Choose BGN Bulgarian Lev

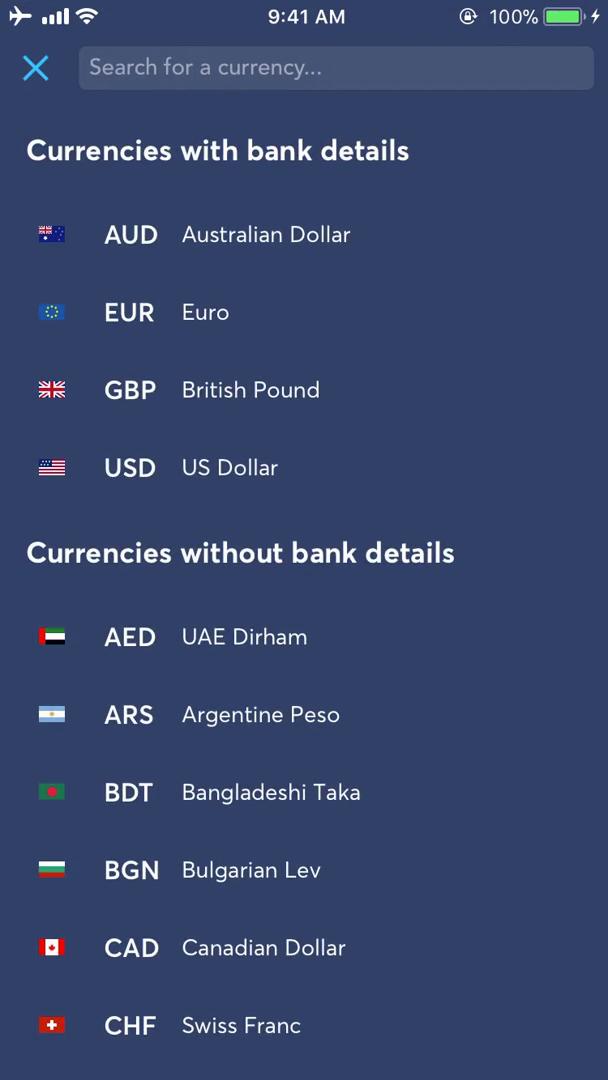coord(212,870)
